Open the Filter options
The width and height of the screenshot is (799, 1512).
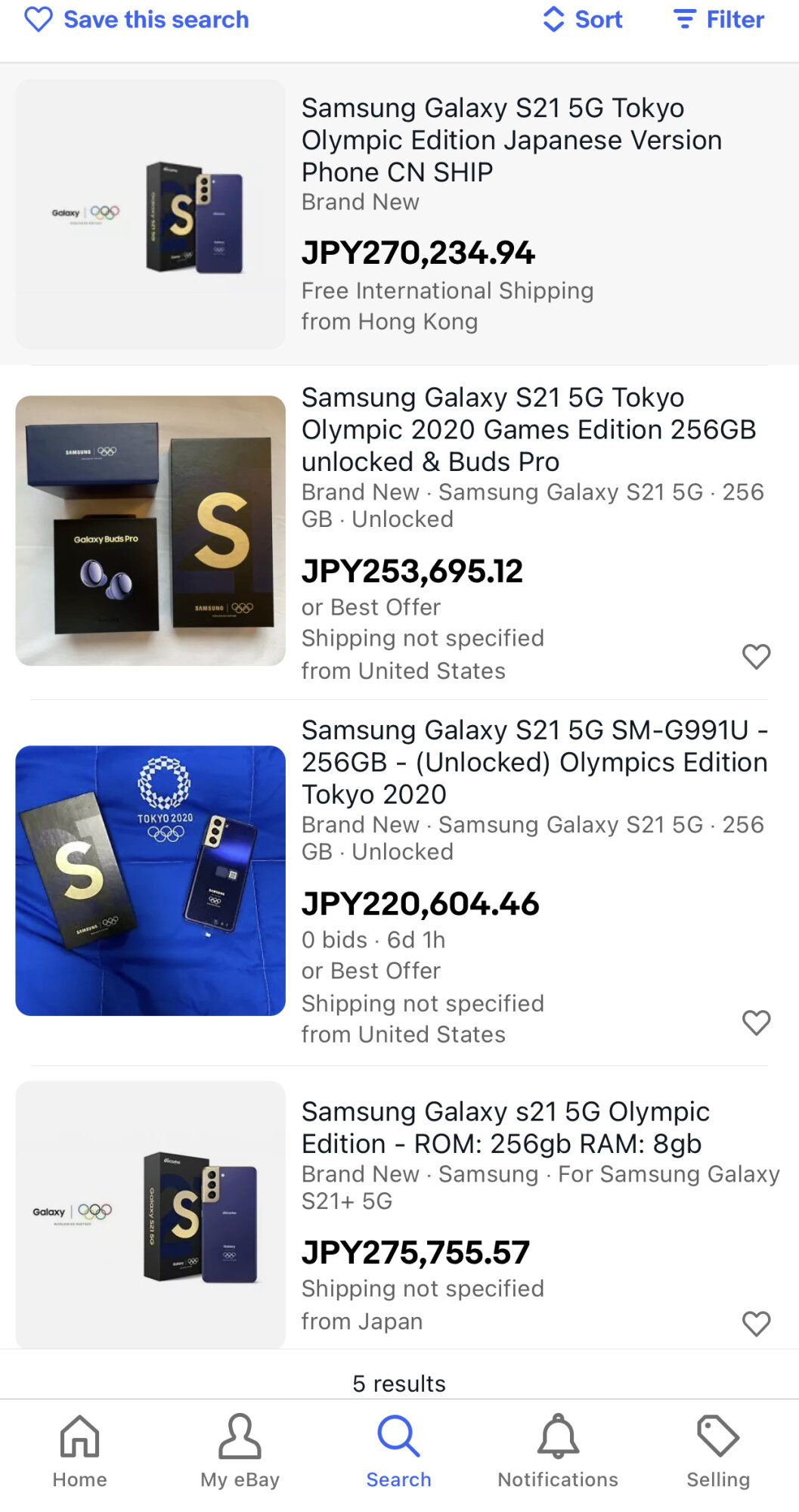coord(719,20)
